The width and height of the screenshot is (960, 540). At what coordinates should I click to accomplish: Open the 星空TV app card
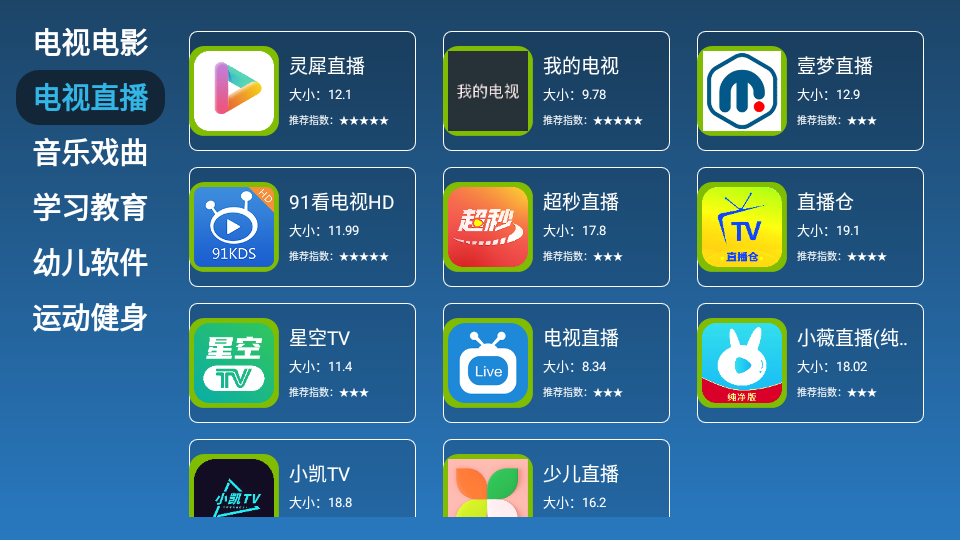[302, 363]
